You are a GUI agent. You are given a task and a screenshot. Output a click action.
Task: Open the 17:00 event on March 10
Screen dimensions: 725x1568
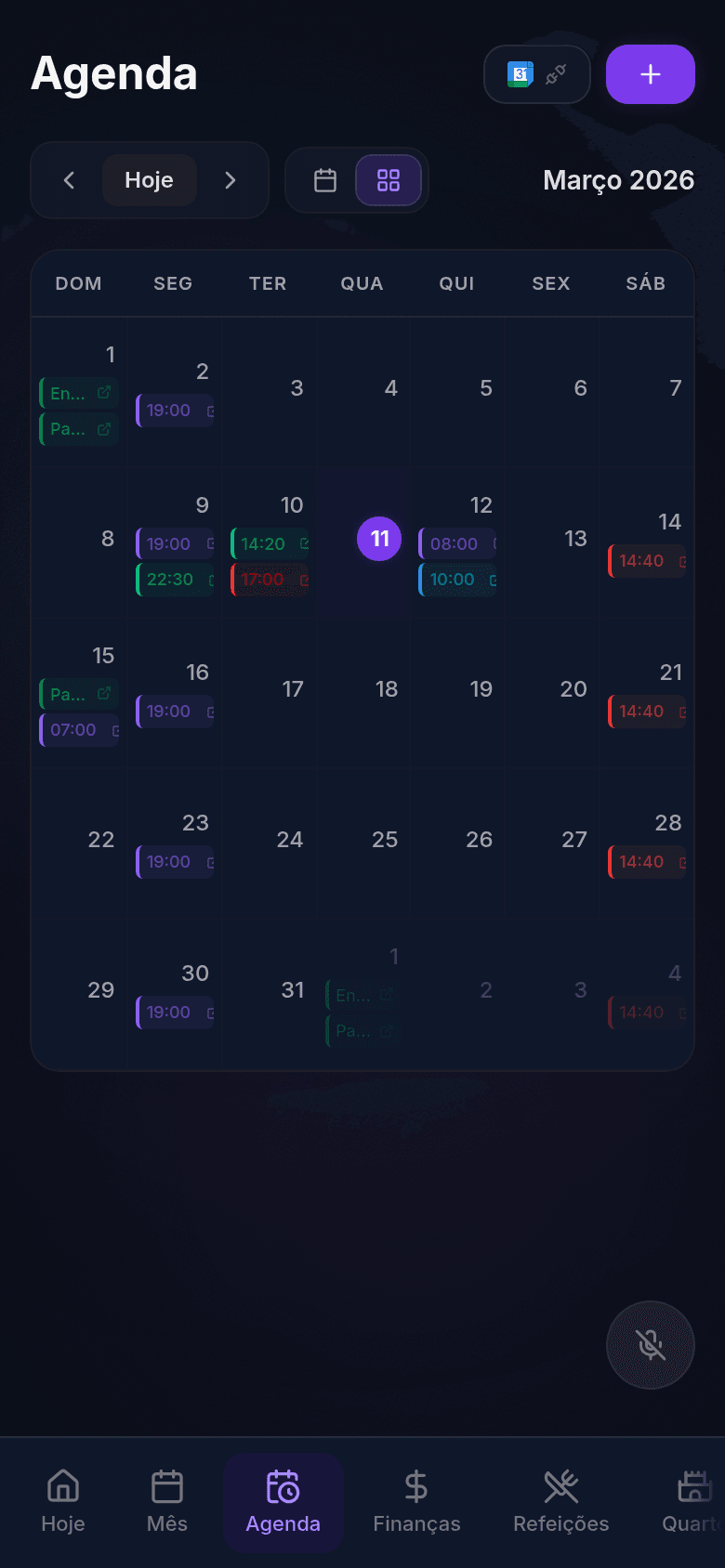[270, 580]
